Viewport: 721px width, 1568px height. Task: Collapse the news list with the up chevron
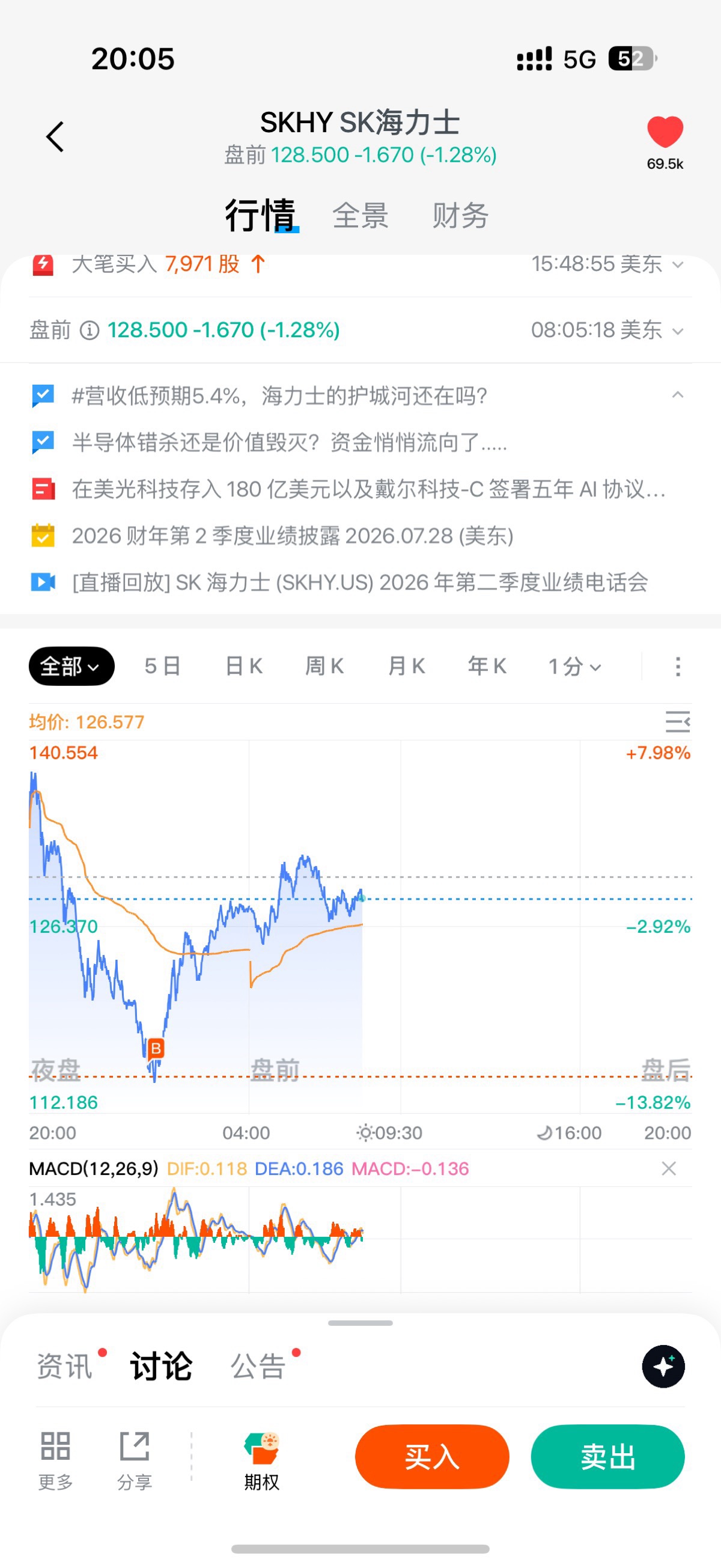click(x=677, y=395)
